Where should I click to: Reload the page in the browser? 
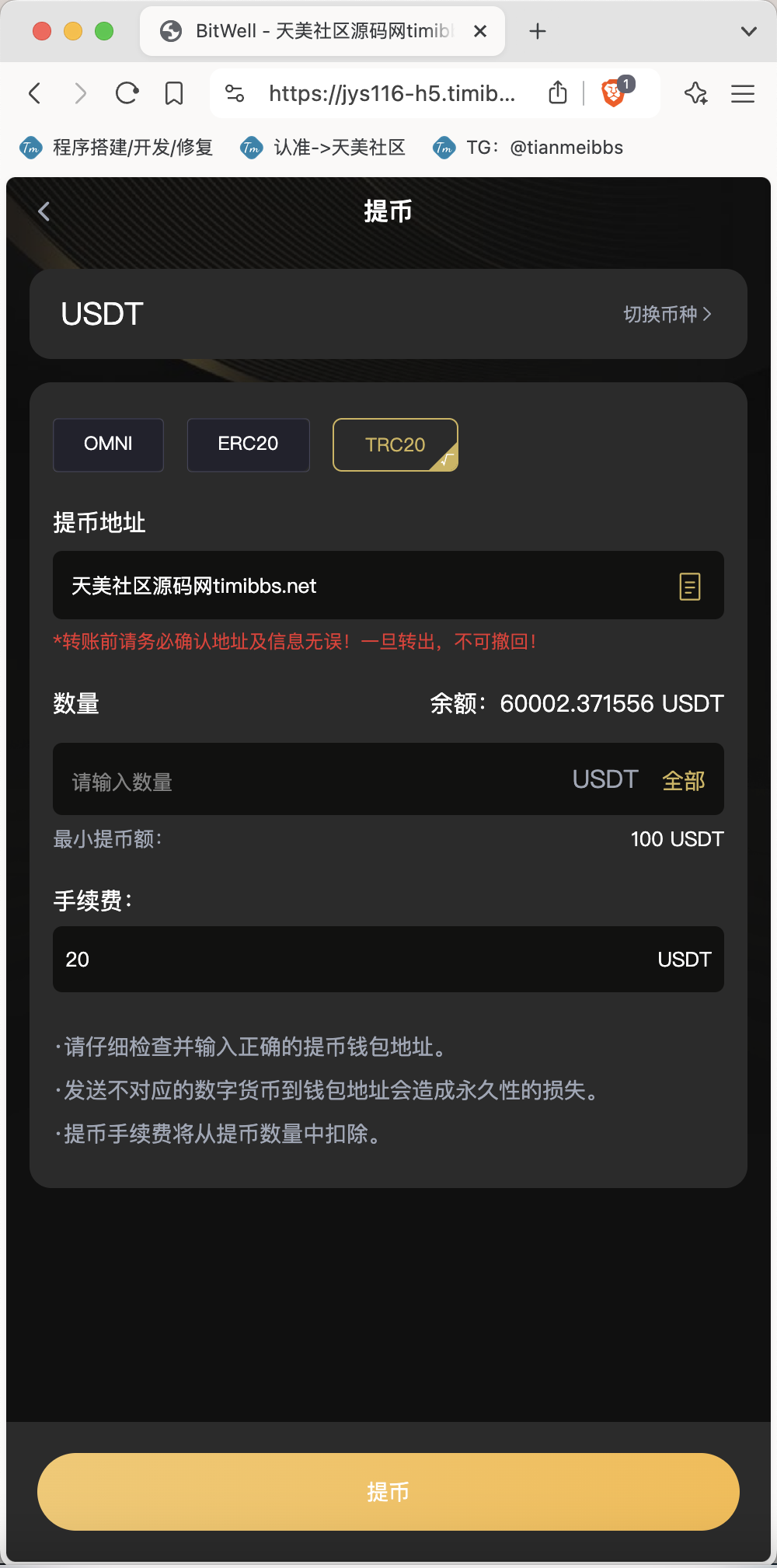click(x=127, y=93)
